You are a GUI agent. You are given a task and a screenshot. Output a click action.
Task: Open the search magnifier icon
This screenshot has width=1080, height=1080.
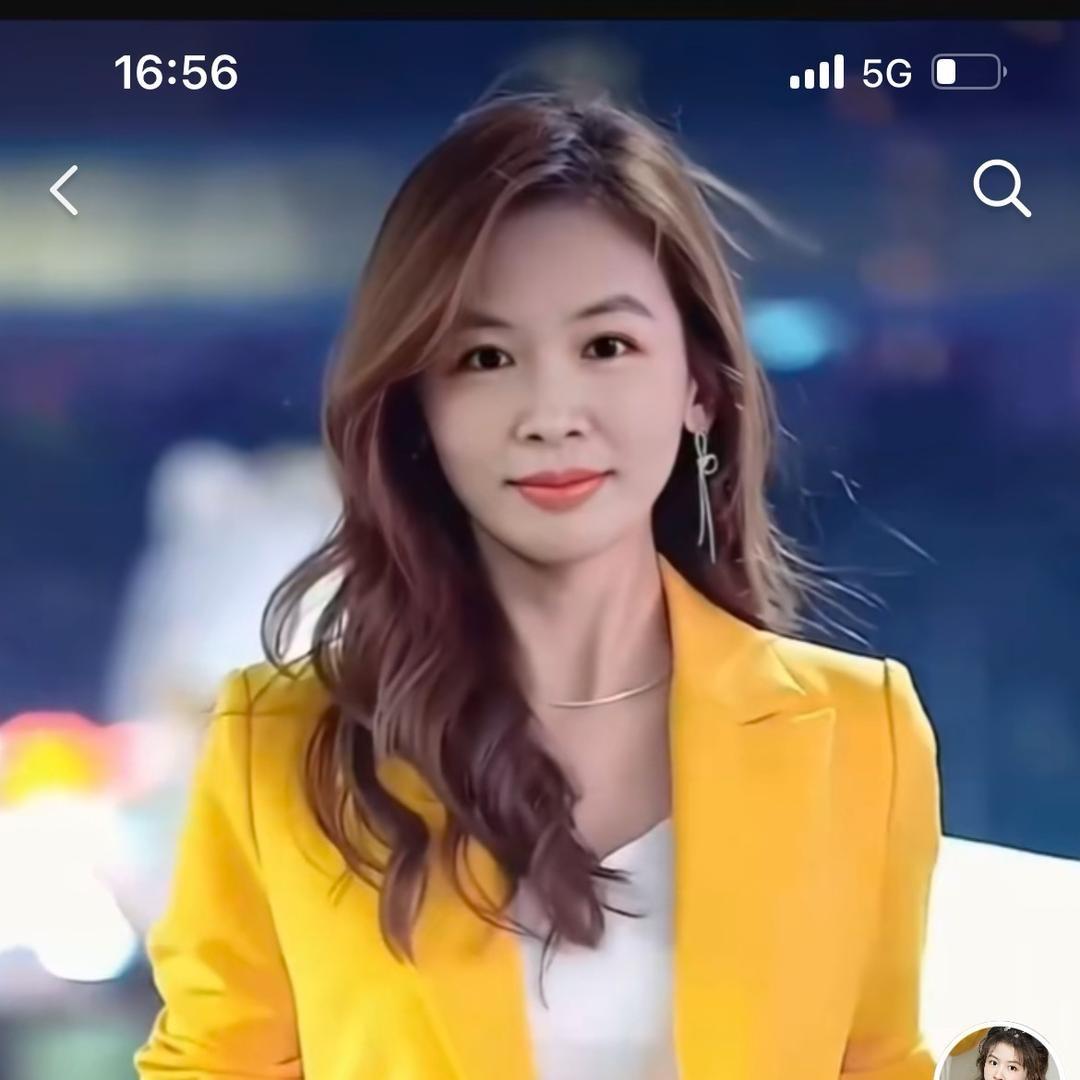1001,188
